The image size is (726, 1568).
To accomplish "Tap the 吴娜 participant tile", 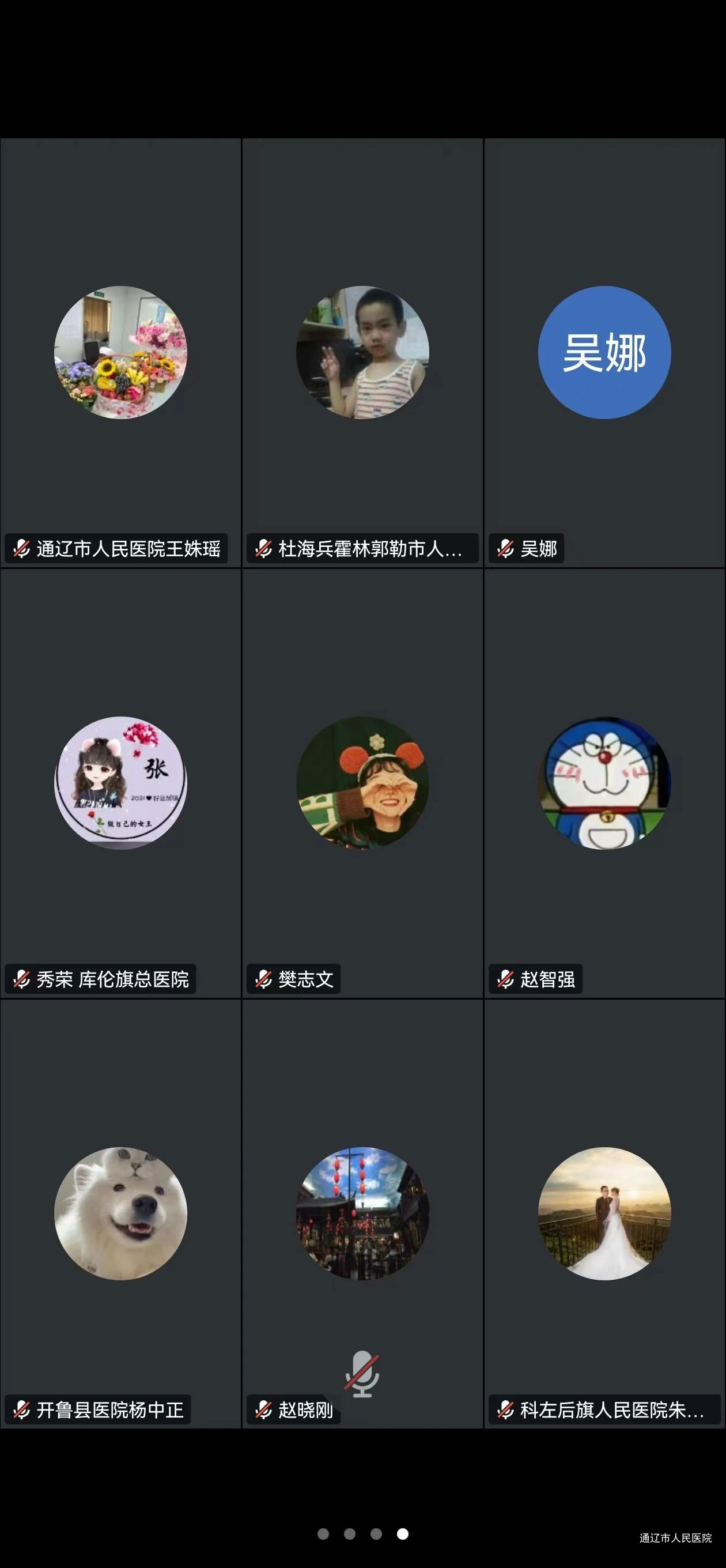I will click(604, 353).
